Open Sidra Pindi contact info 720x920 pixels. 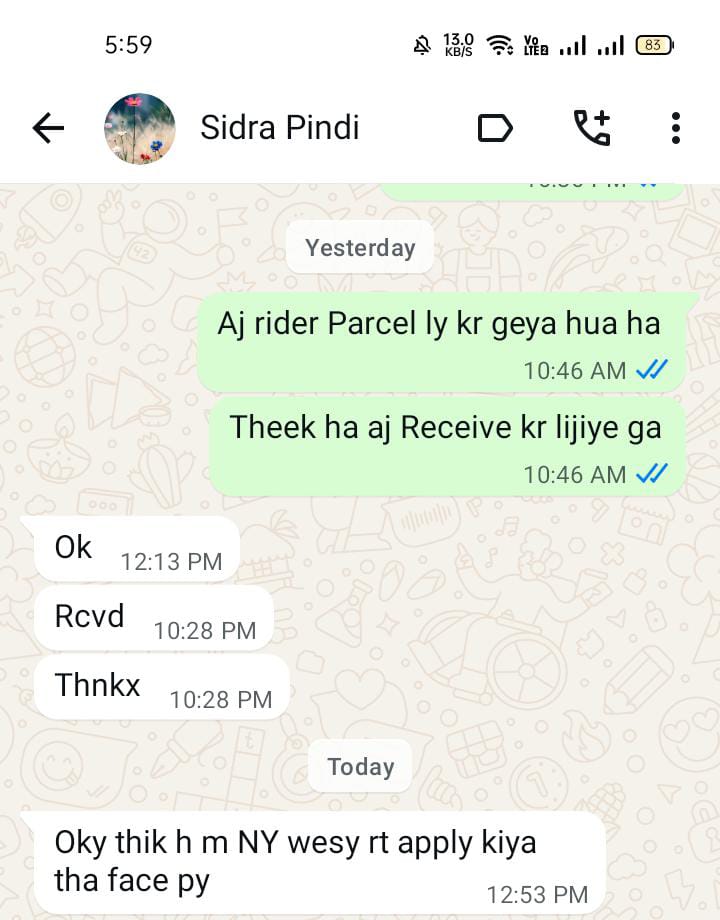pyautogui.click(x=279, y=128)
